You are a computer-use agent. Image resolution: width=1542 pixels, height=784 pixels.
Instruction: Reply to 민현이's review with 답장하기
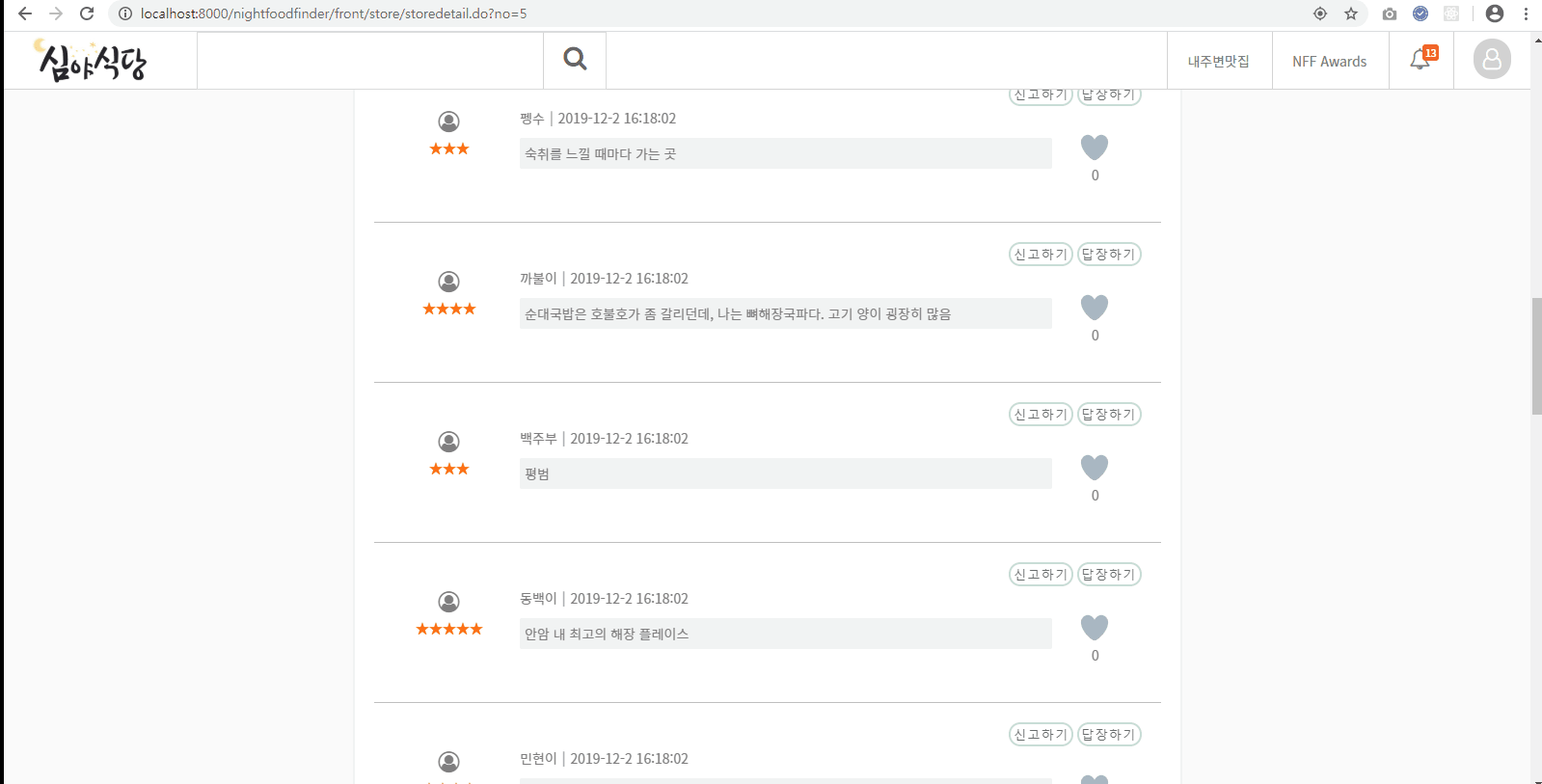pos(1109,735)
